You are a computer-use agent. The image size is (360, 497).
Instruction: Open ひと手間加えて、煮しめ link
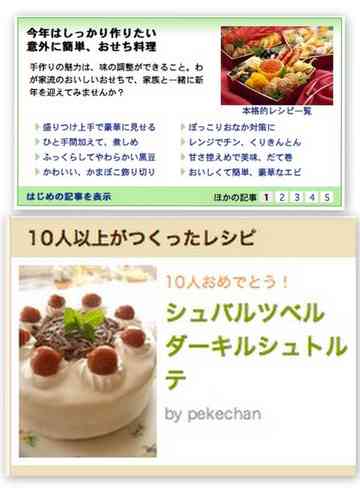pyautogui.click(x=90, y=142)
